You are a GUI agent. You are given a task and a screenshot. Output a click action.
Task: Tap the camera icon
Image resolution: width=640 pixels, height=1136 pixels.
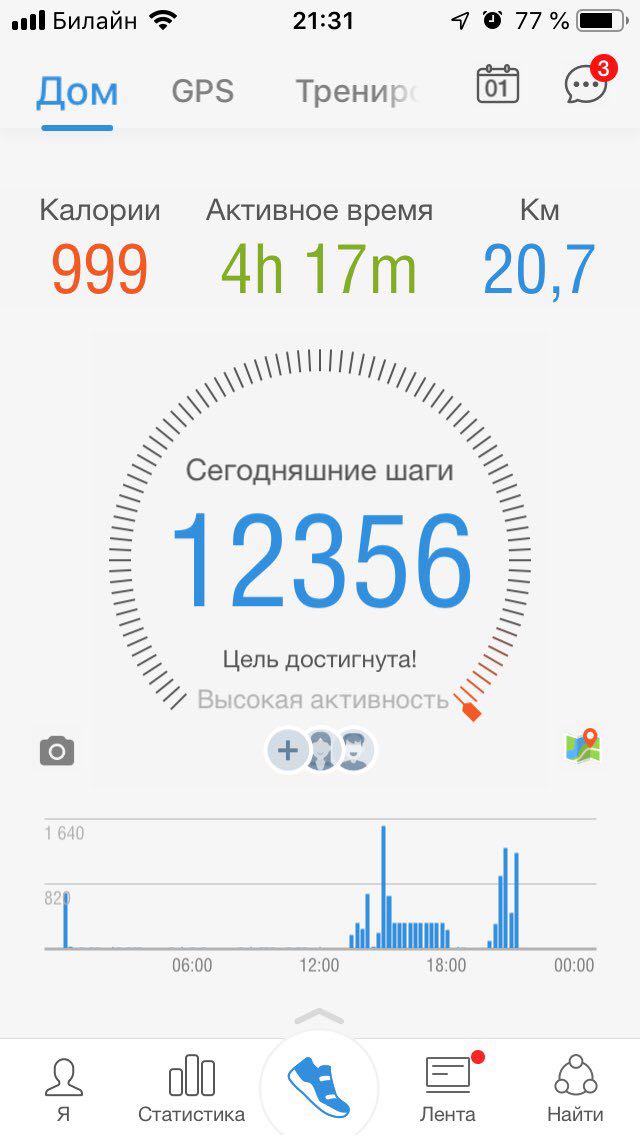[57, 750]
